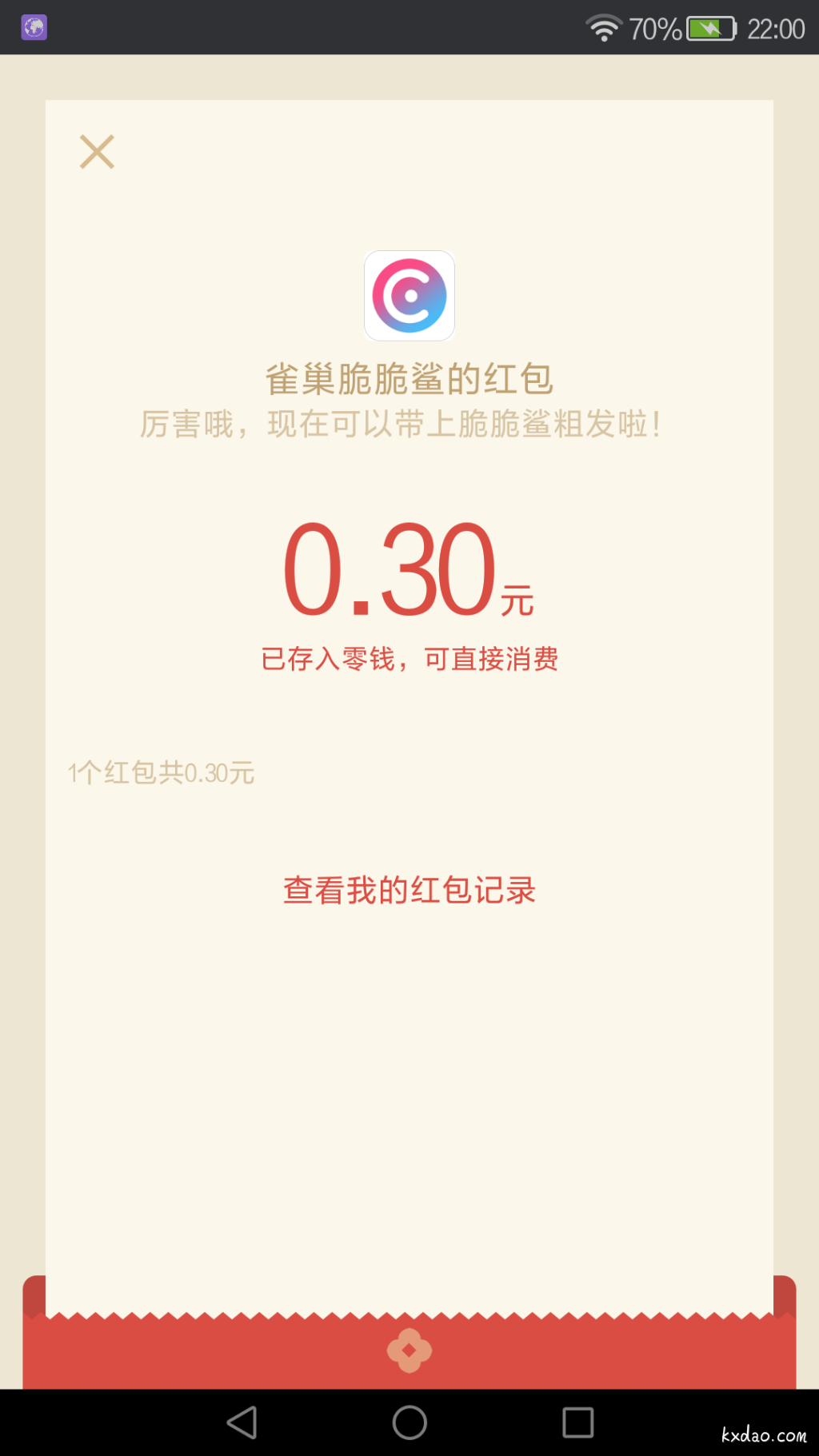Tap the 雀巢脆脆鲨的红包 title

[x=409, y=380]
